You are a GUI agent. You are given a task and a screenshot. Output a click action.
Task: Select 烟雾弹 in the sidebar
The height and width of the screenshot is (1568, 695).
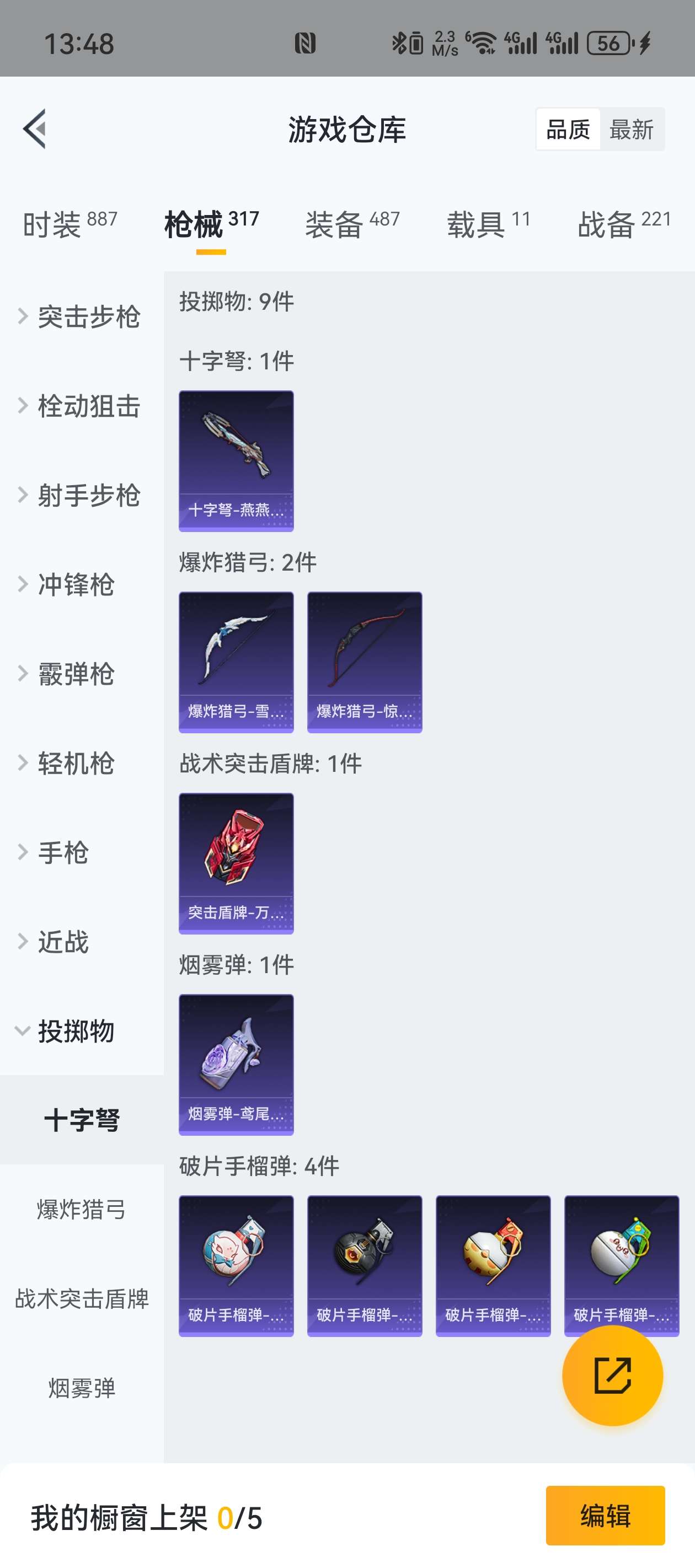point(82,1388)
